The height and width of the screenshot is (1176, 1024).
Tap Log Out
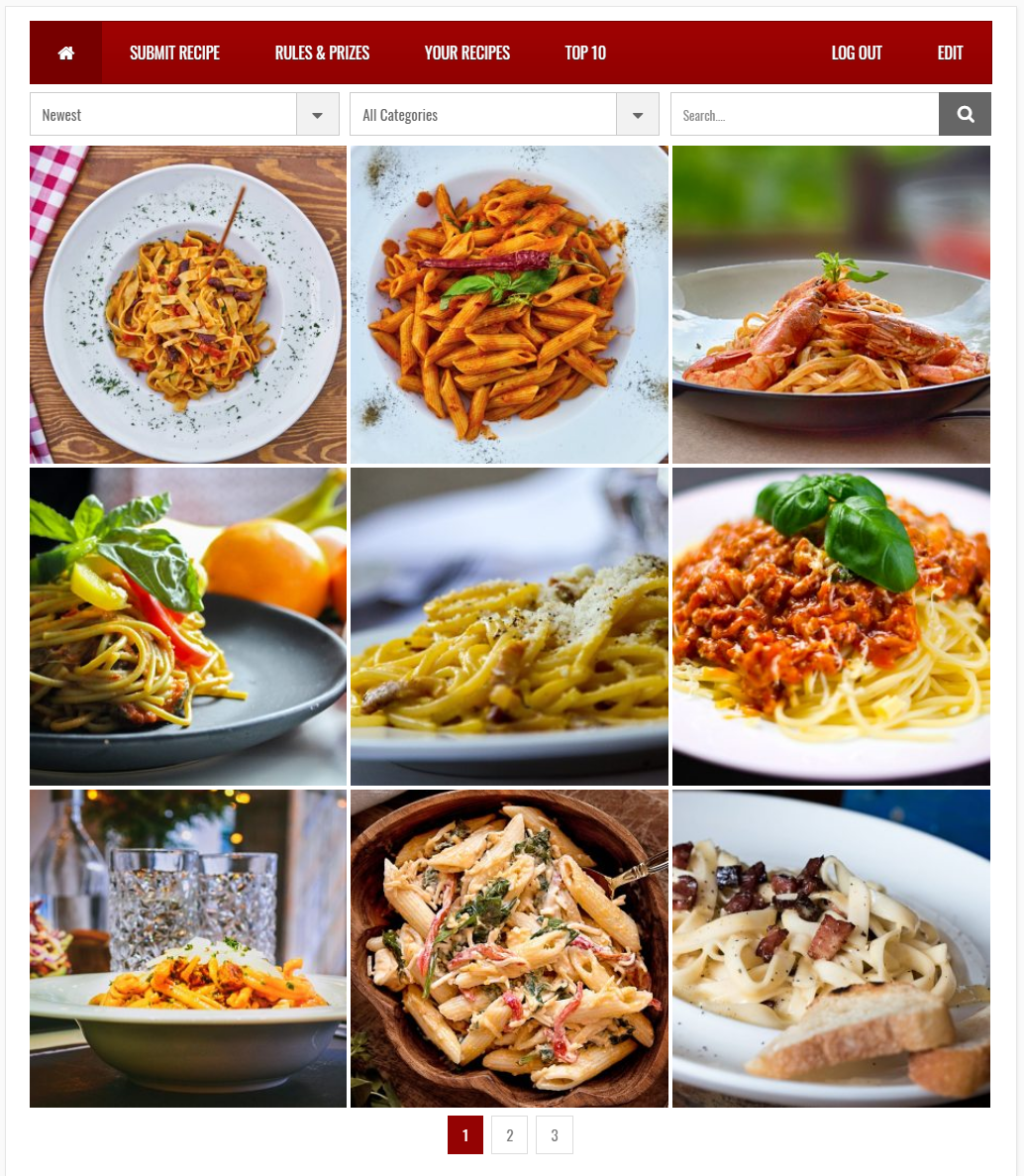tap(857, 53)
